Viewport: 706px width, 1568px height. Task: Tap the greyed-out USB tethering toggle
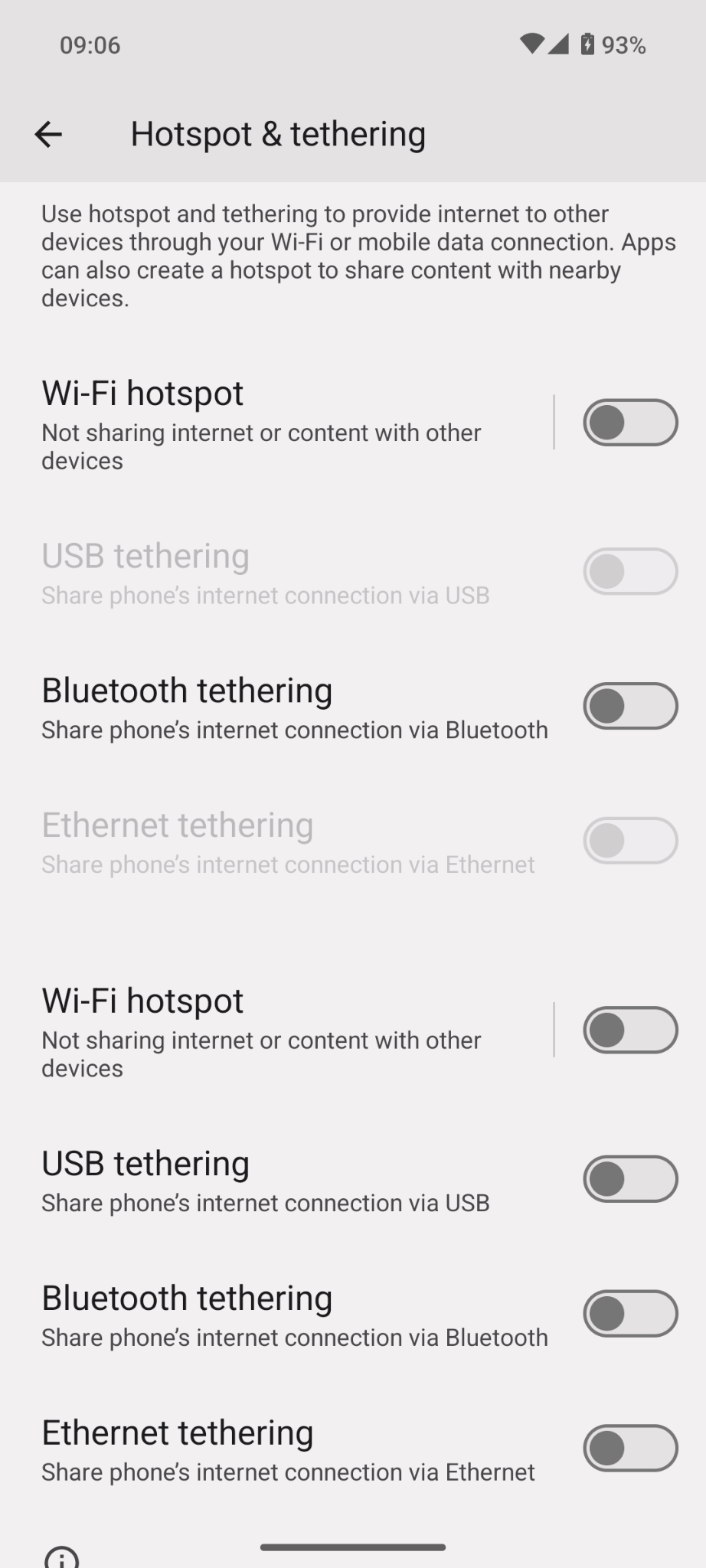[629, 571]
